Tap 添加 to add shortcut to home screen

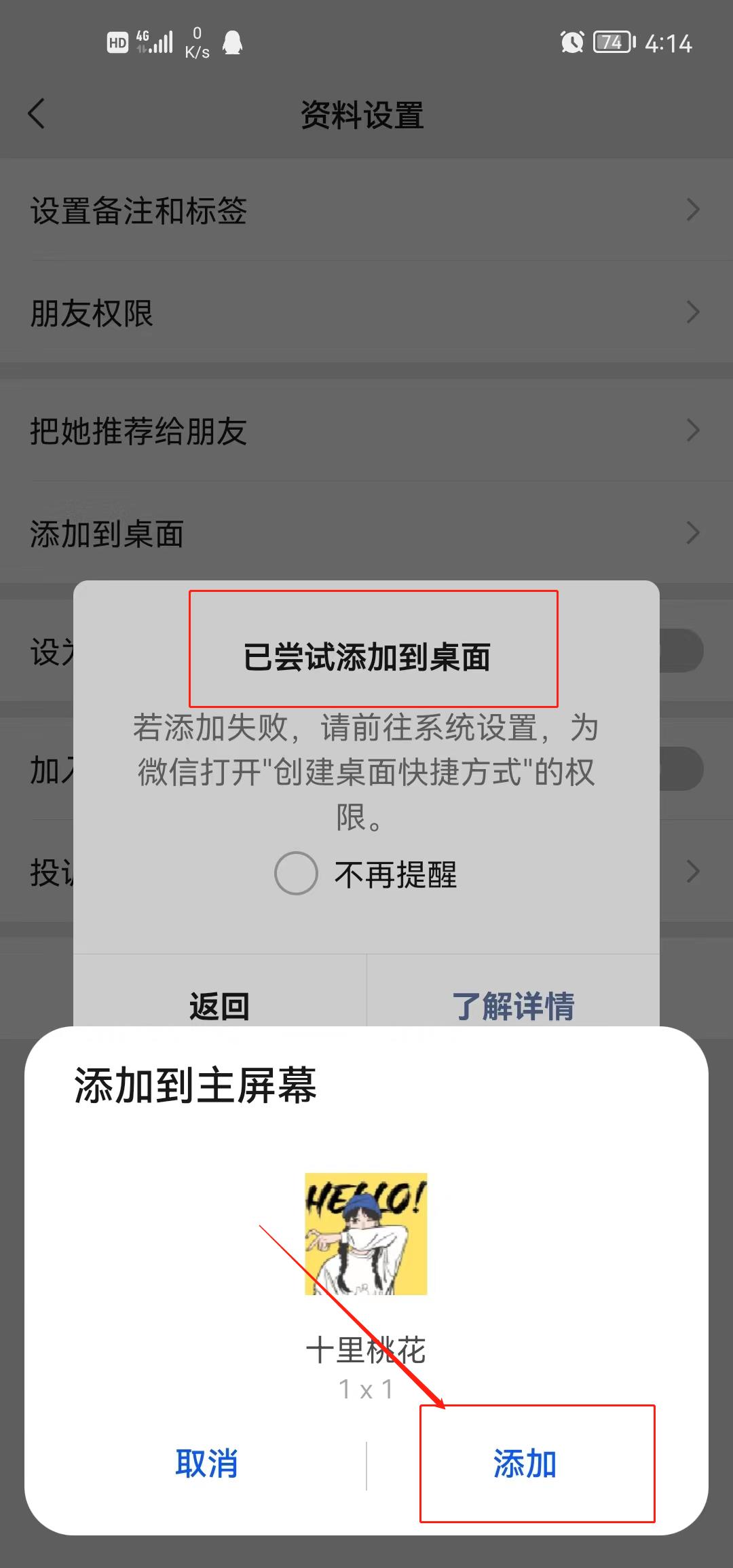coord(525,1464)
